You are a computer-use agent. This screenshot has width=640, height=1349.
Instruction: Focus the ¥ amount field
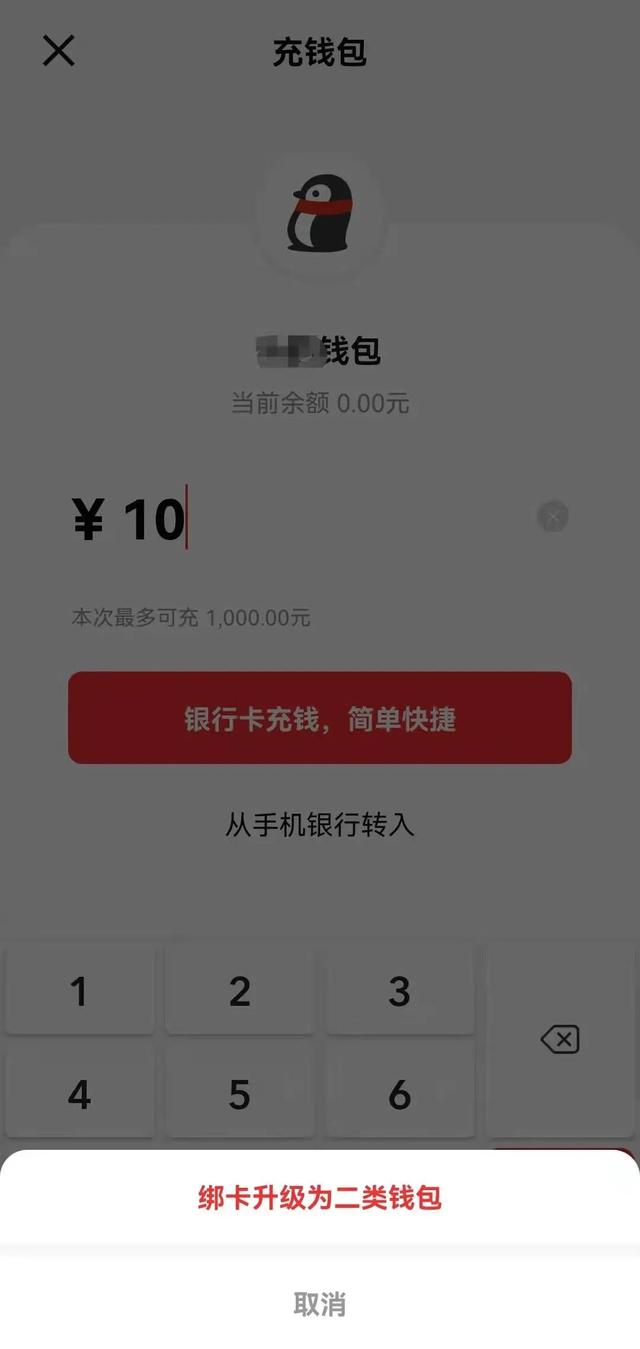(x=300, y=519)
